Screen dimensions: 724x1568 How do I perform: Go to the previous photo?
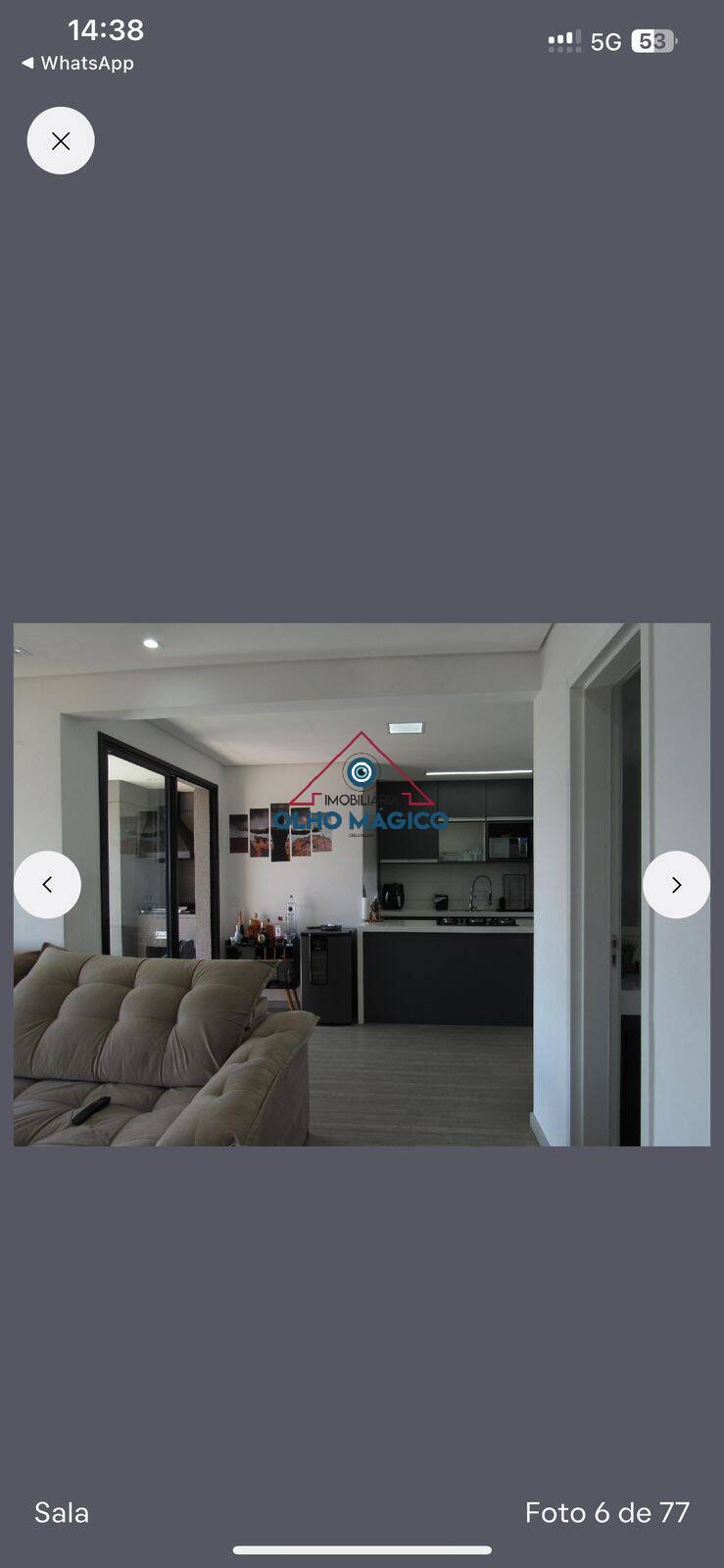[47, 885]
